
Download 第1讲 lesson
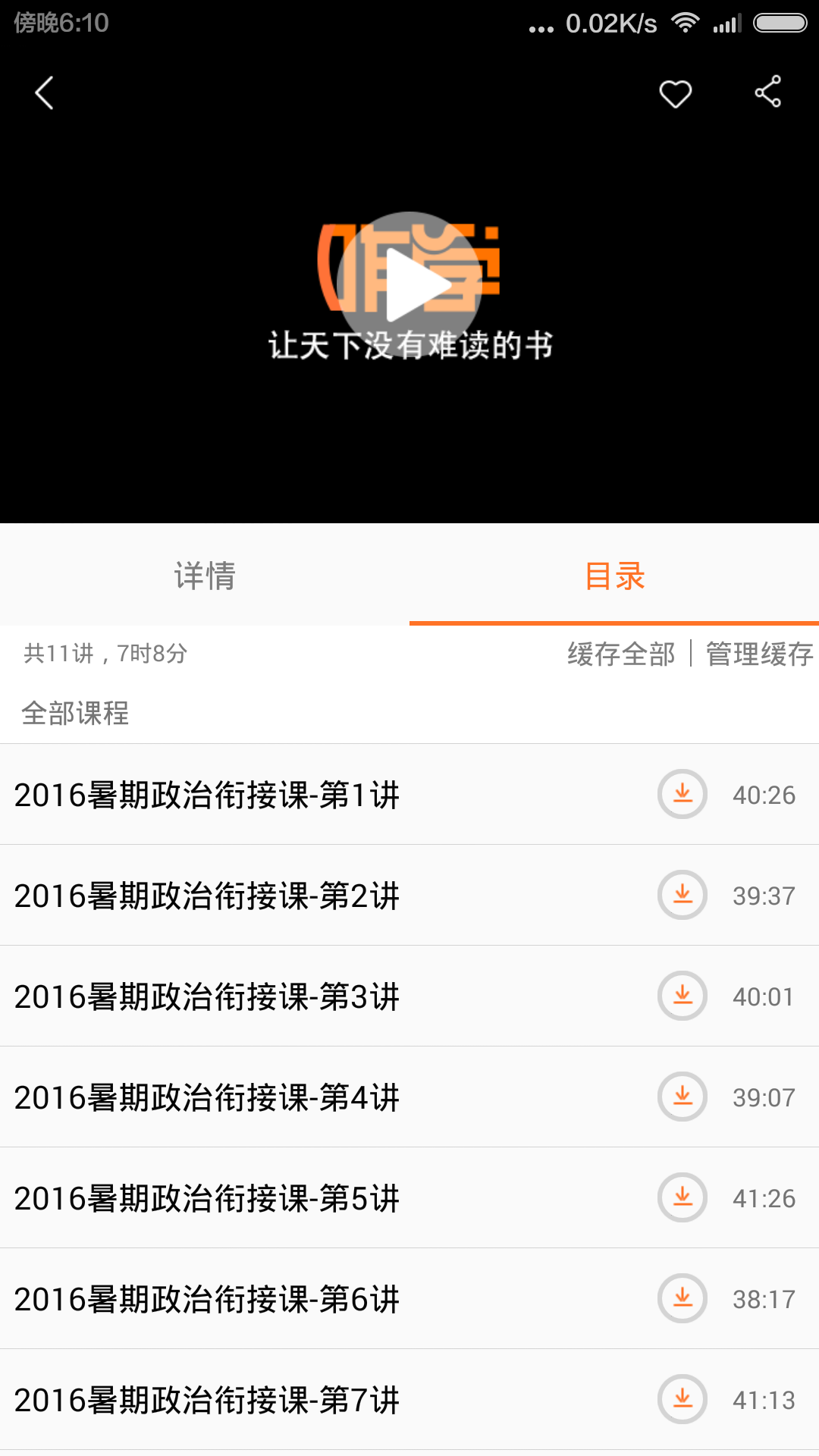pos(682,794)
